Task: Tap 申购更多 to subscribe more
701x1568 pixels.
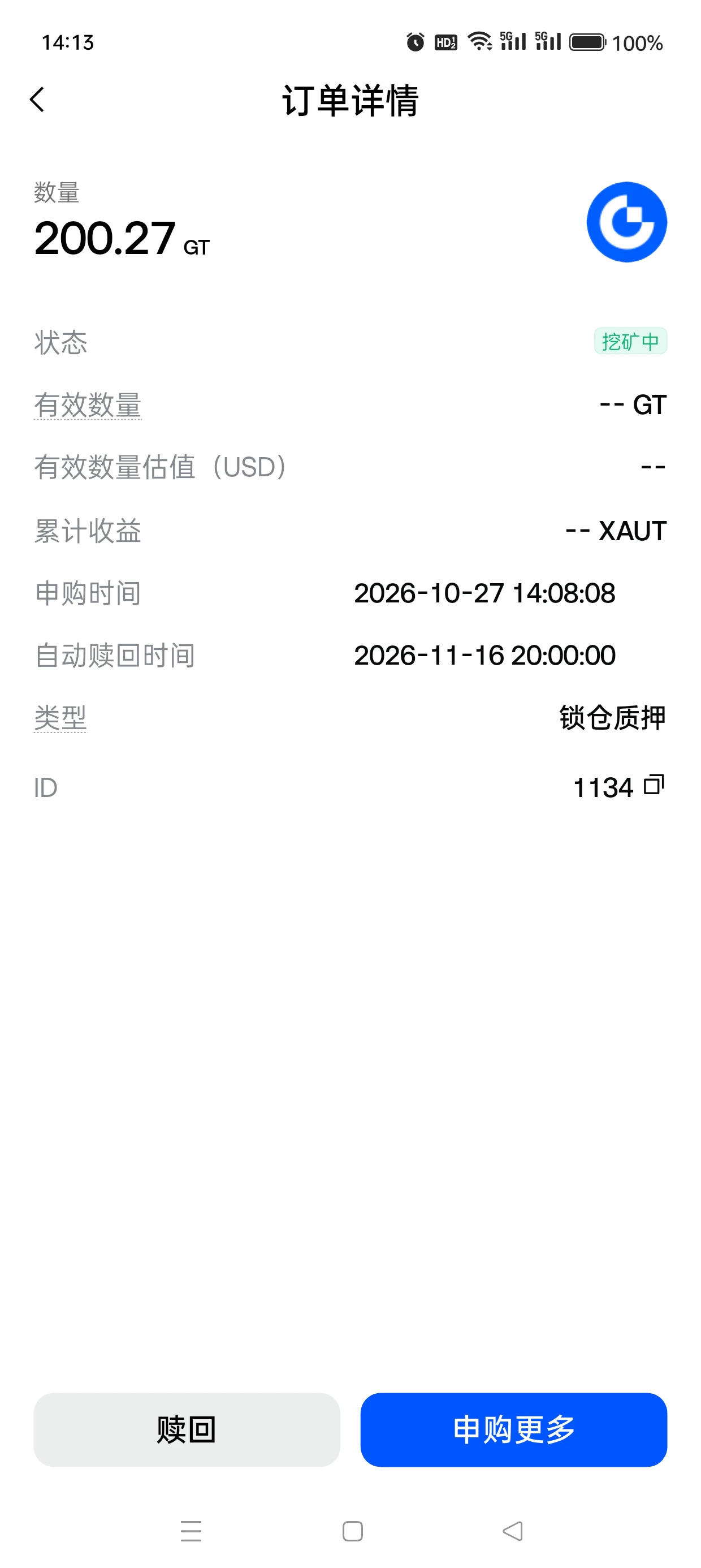Action: click(x=513, y=1429)
